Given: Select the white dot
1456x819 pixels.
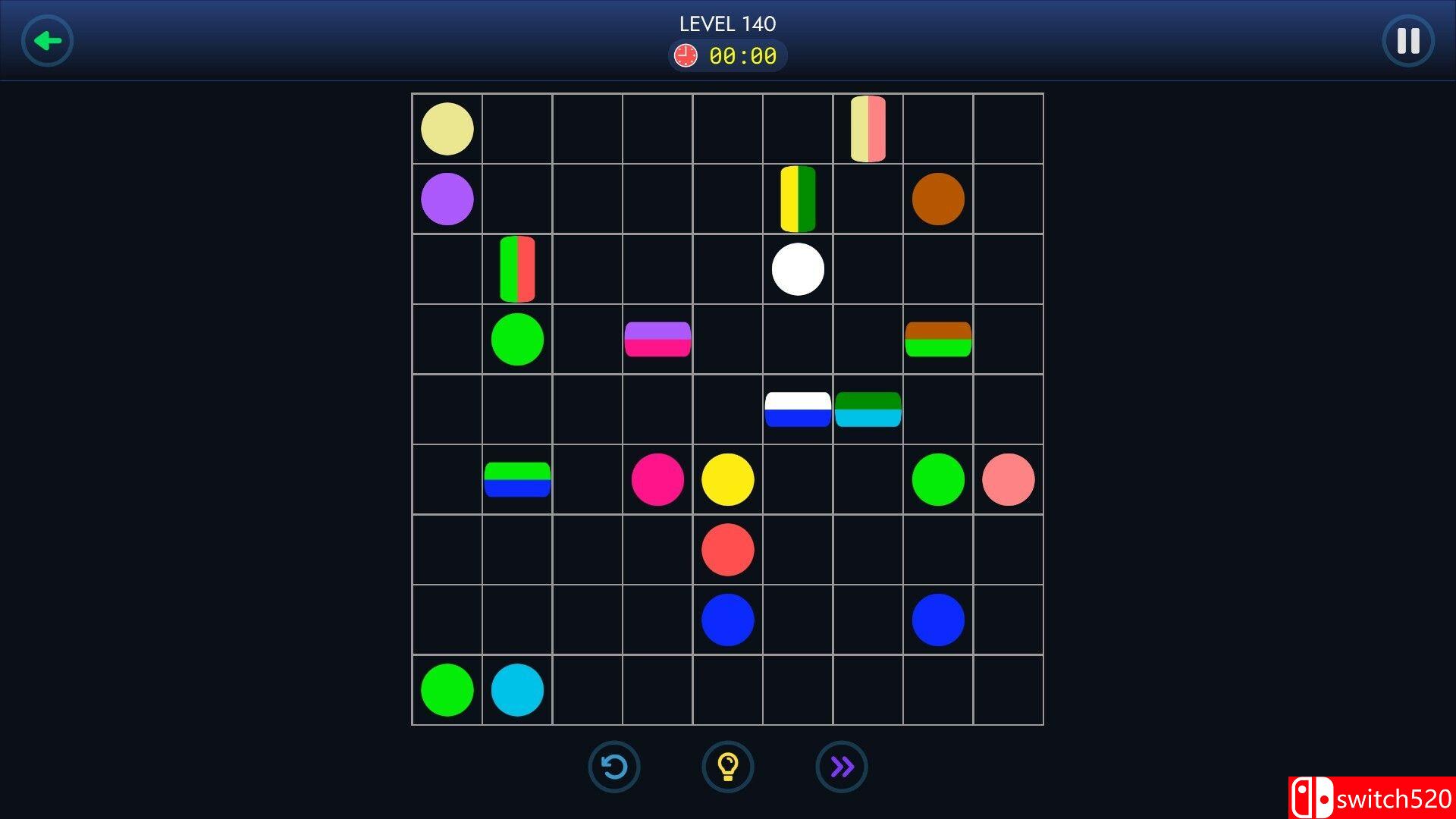Looking at the screenshot, I should pos(798,269).
